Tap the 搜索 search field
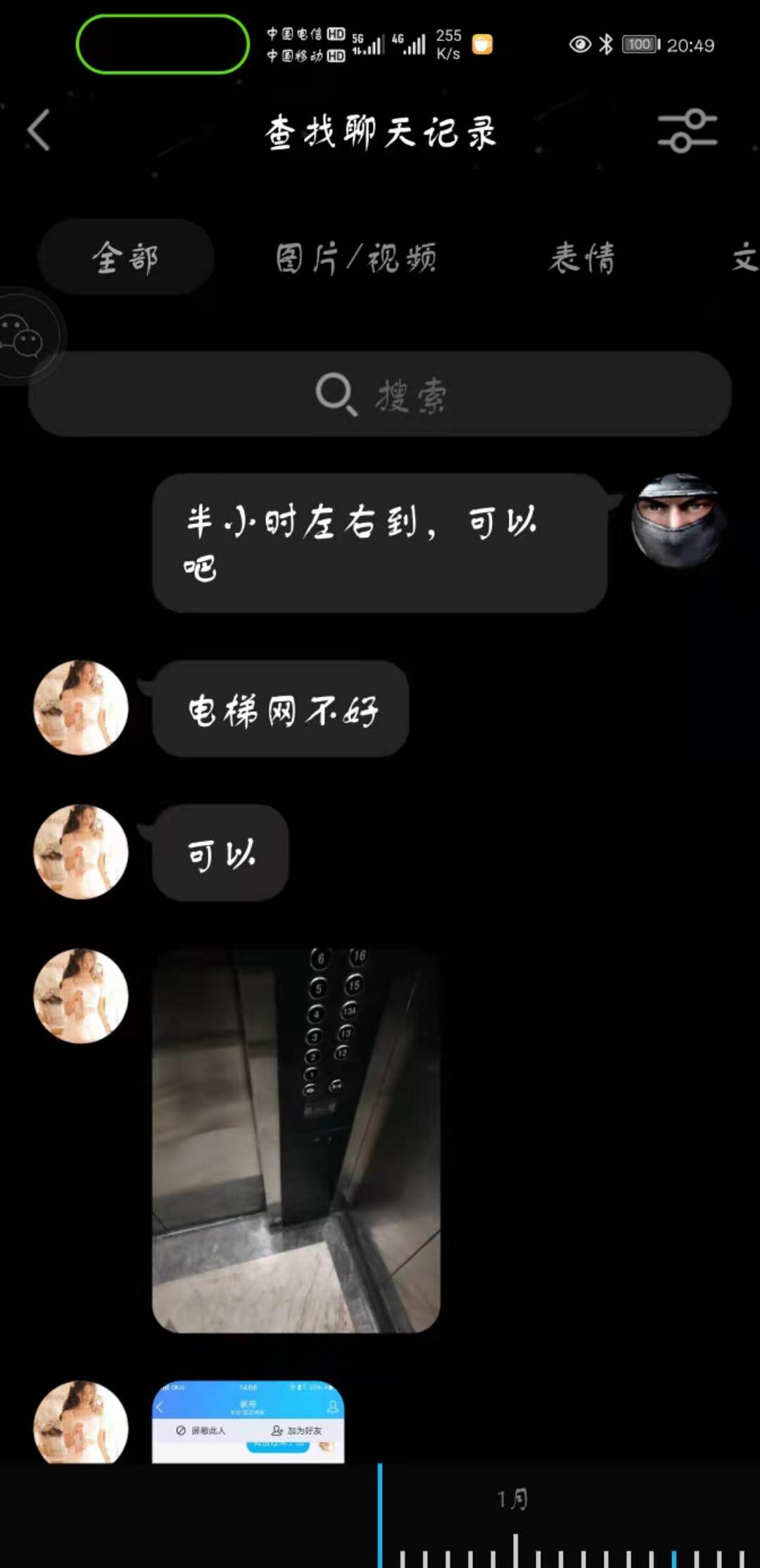This screenshot has height=1568, width=760. [x=380, y=394]
